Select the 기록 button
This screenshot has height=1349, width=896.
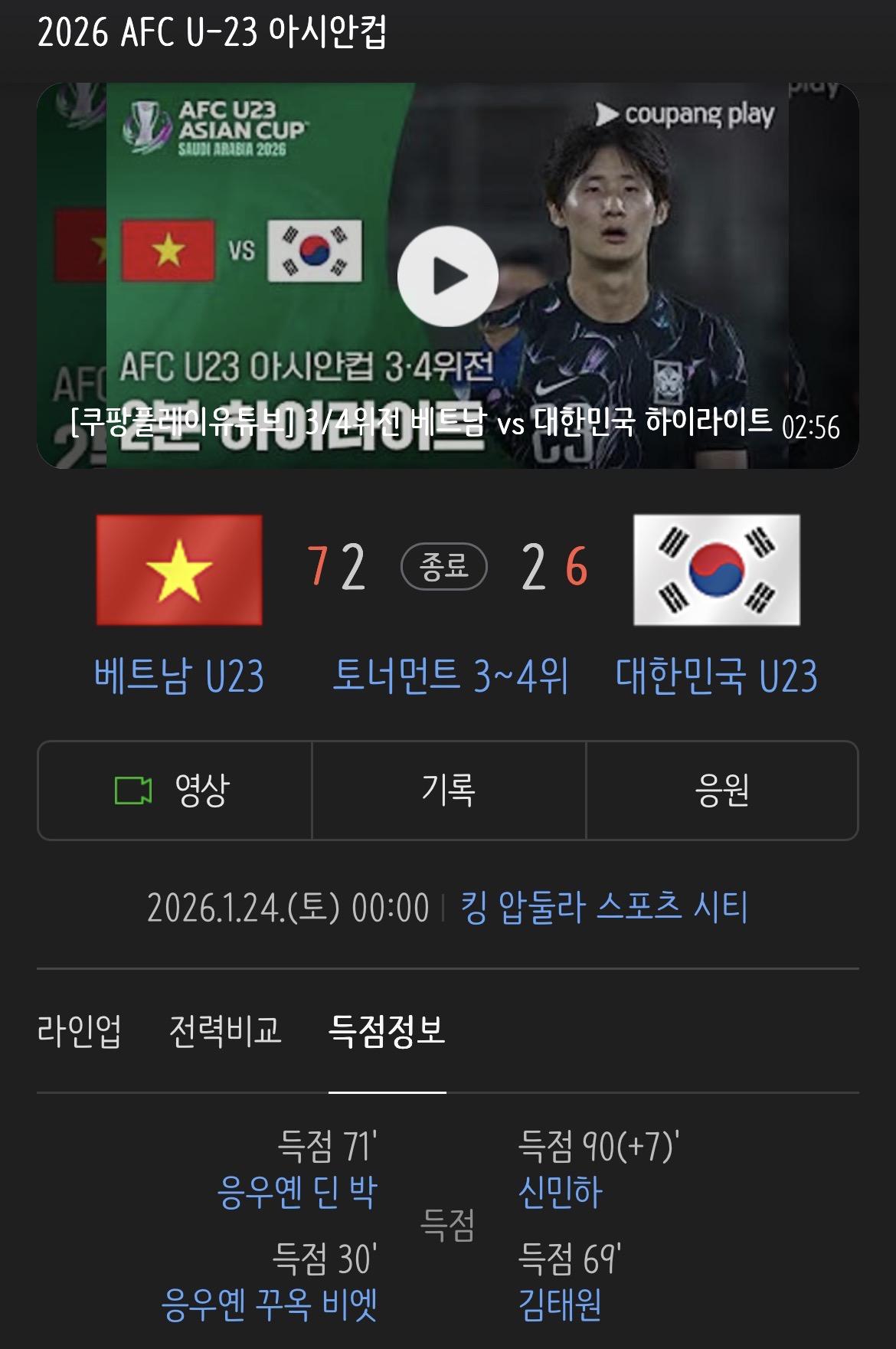click(x=449, y=791)
